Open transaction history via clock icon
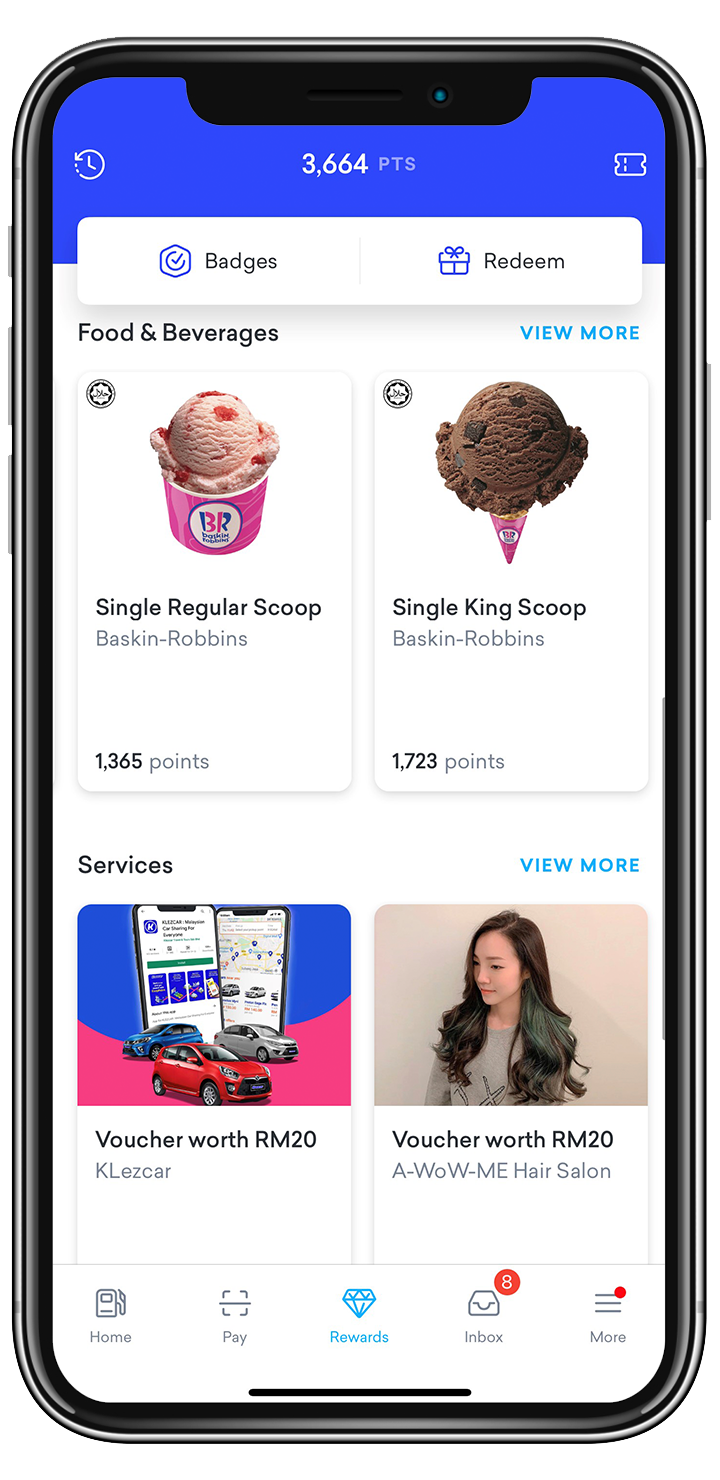 click(x=89, y=164)
